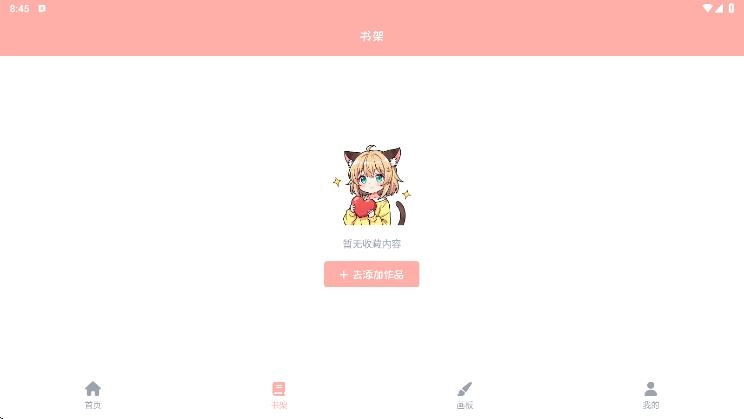Switch to the 首页 tab
This screenshot has width=744, height=419.
(93, 395)
